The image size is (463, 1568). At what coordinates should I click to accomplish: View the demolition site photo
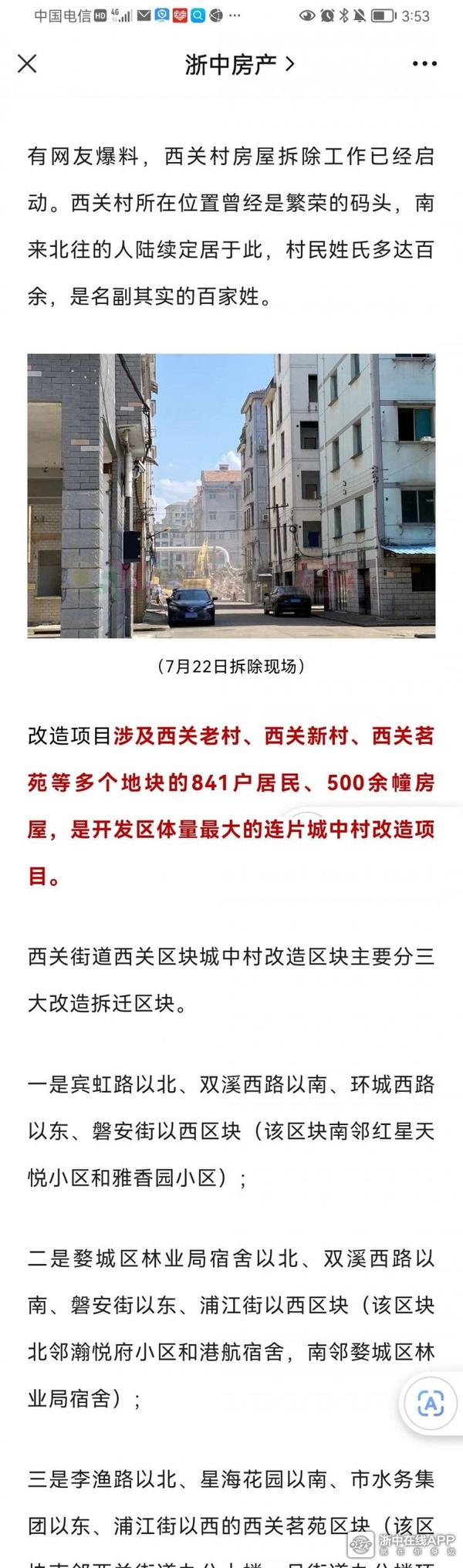click(231, 495)
